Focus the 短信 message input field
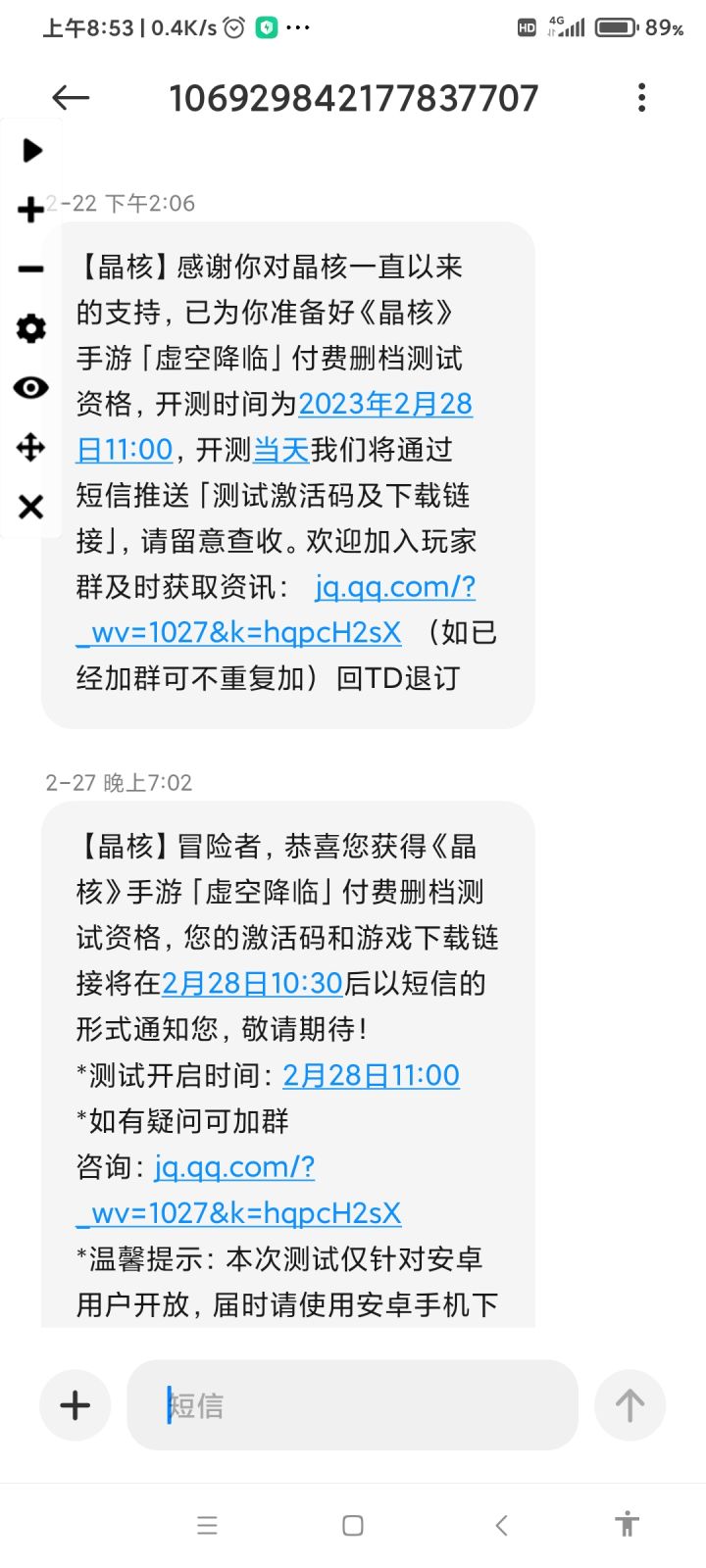Image resolution: width=706 pixels, height=1568 pixels. 353,1405
